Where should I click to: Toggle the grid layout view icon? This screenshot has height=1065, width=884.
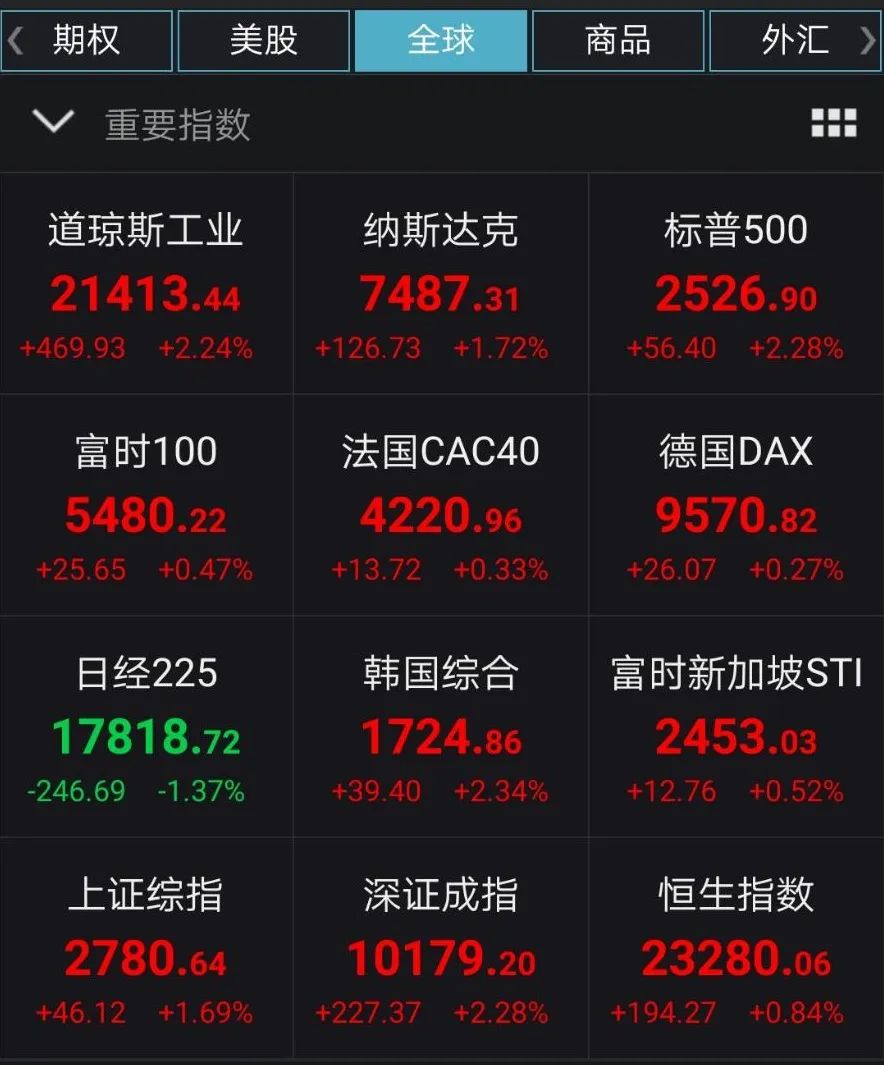pos(833,123)
